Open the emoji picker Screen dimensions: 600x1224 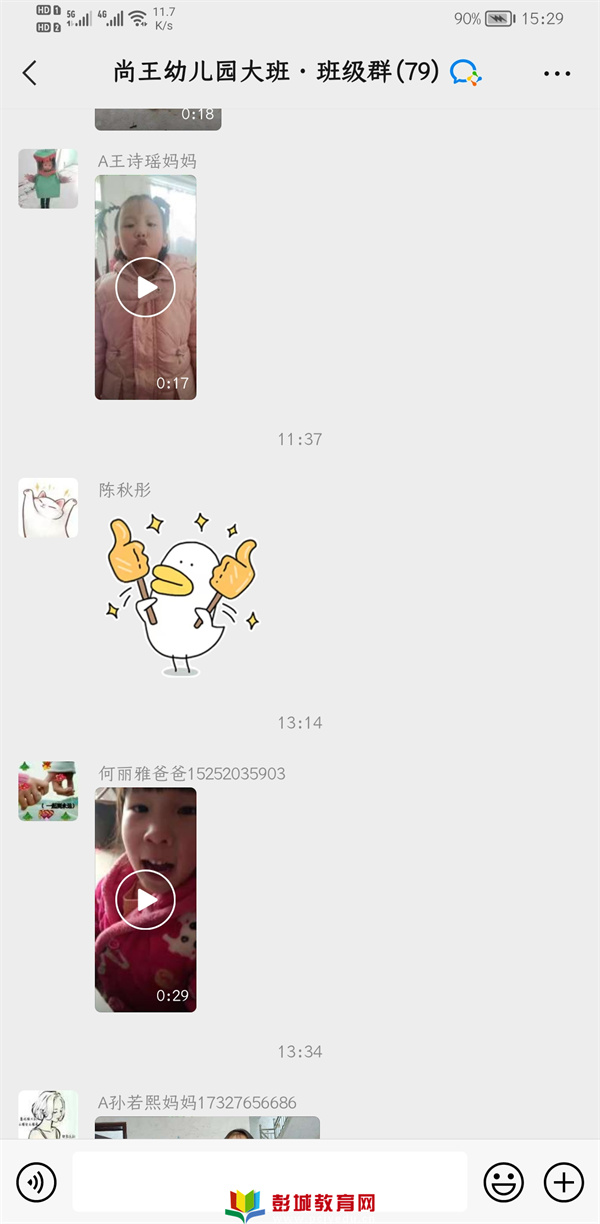tap(503, 1183)
